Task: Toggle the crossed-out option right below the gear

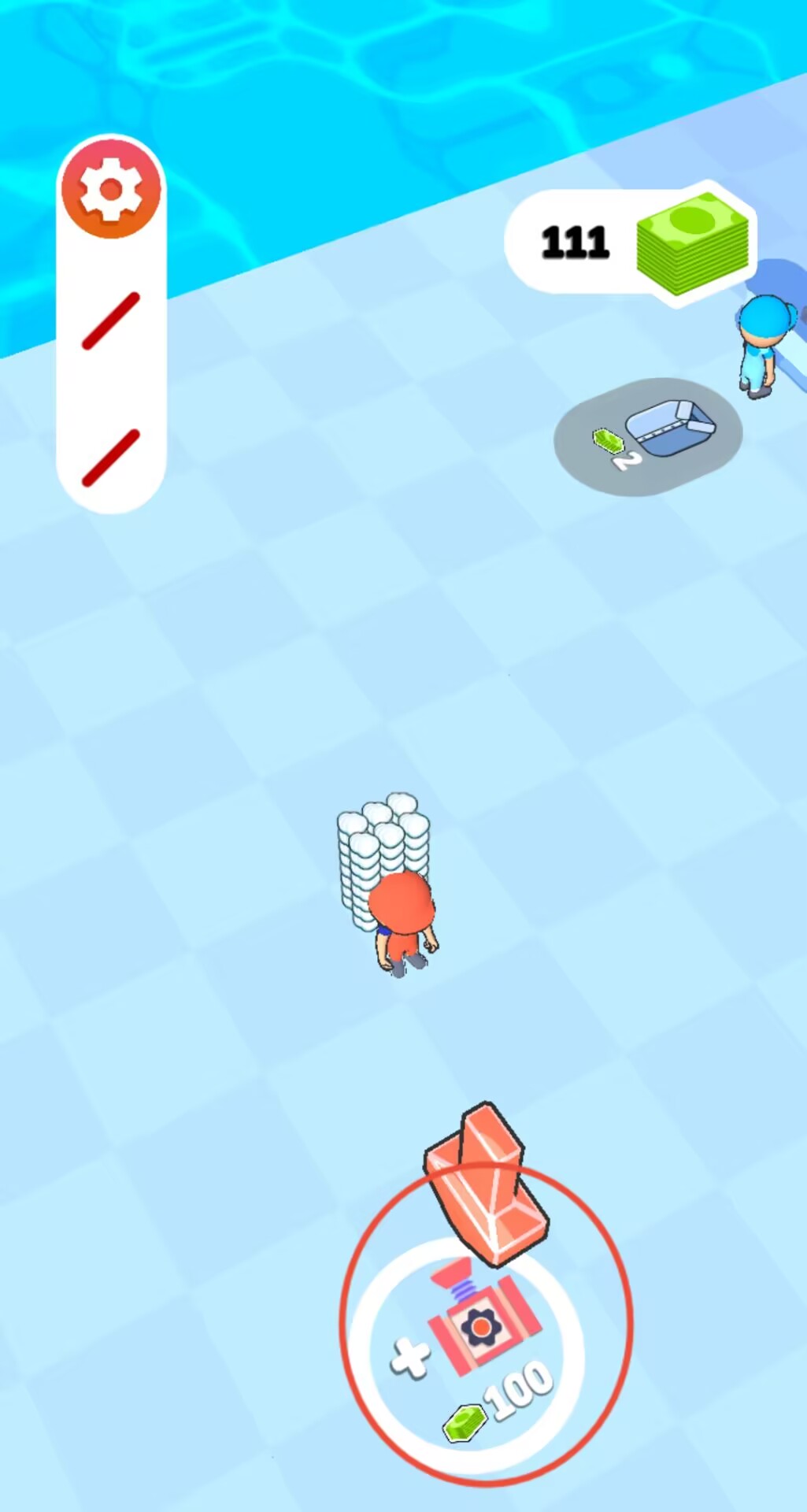Action: click(111, 321)
